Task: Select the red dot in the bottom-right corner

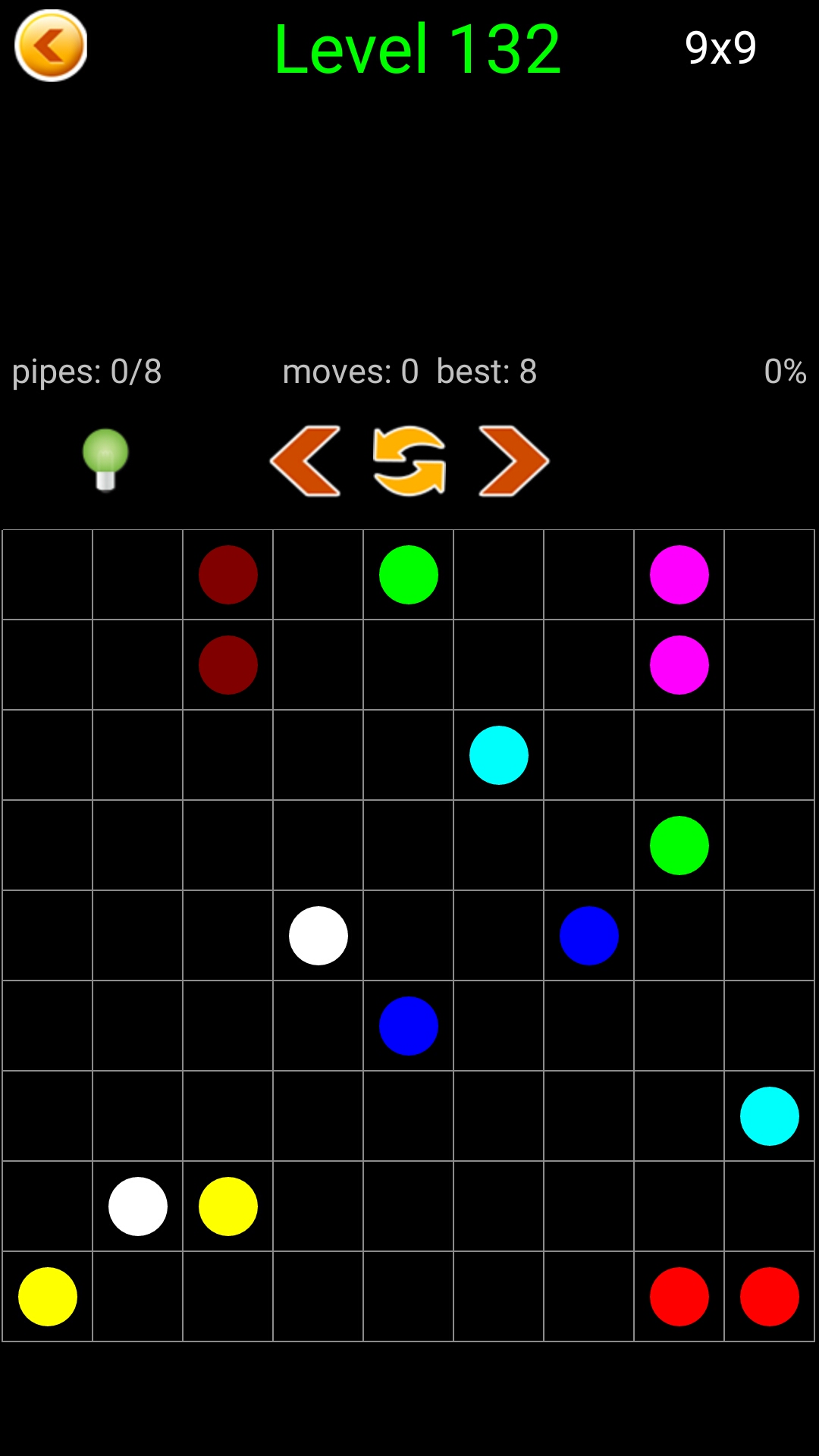Action: pos(770,1297)
